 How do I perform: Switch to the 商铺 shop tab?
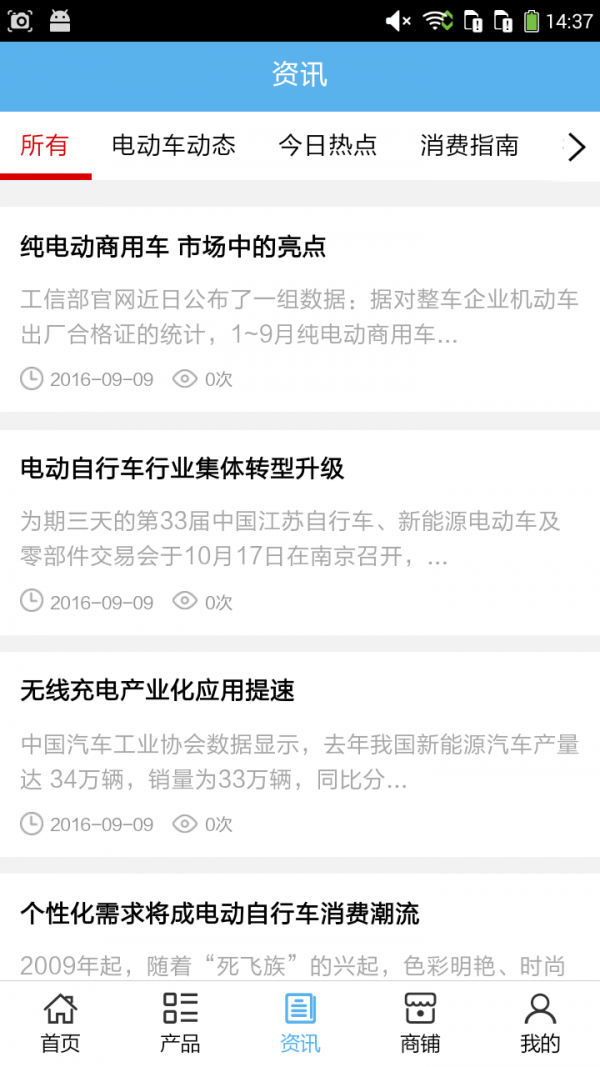click(x=420, y=1023)
